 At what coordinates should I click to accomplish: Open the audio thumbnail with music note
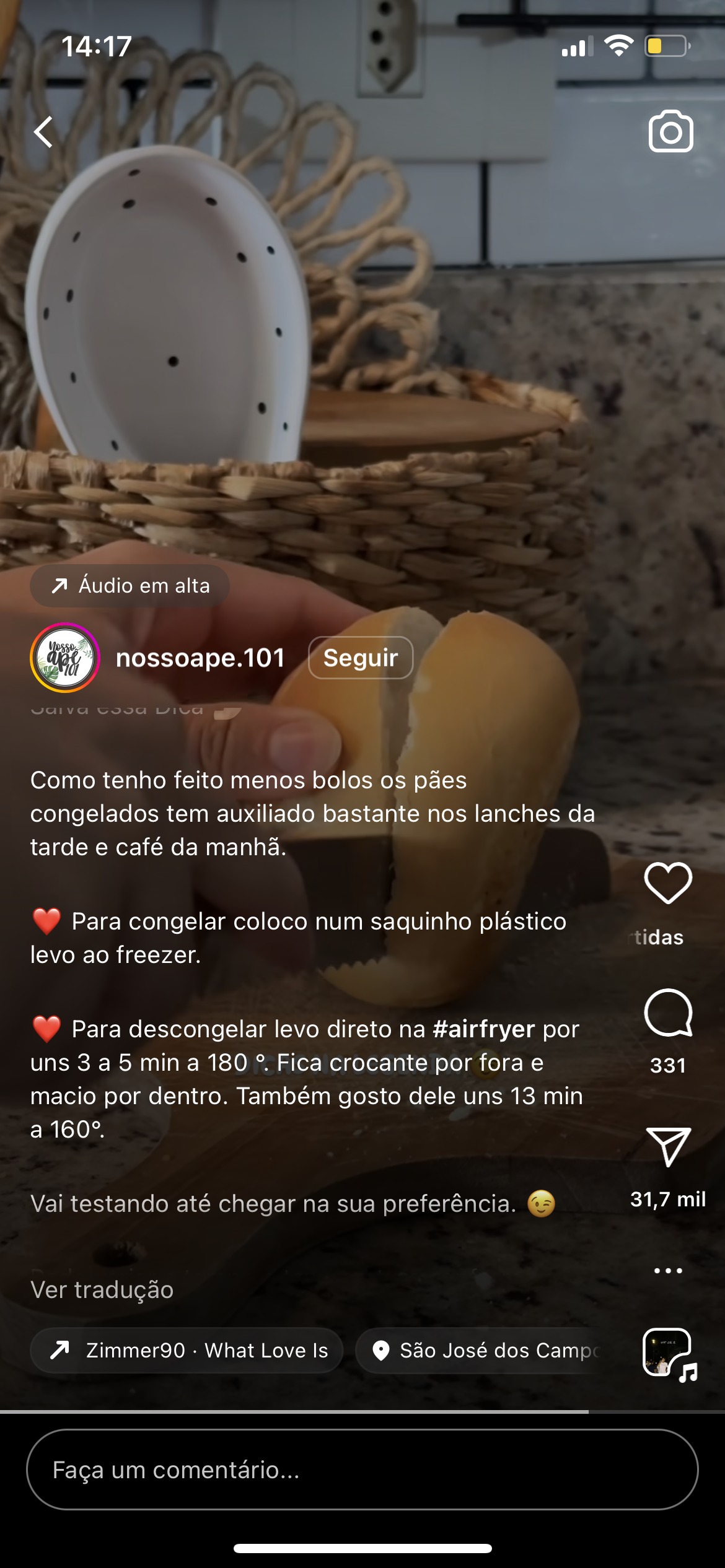click(x=669, y=1354)
